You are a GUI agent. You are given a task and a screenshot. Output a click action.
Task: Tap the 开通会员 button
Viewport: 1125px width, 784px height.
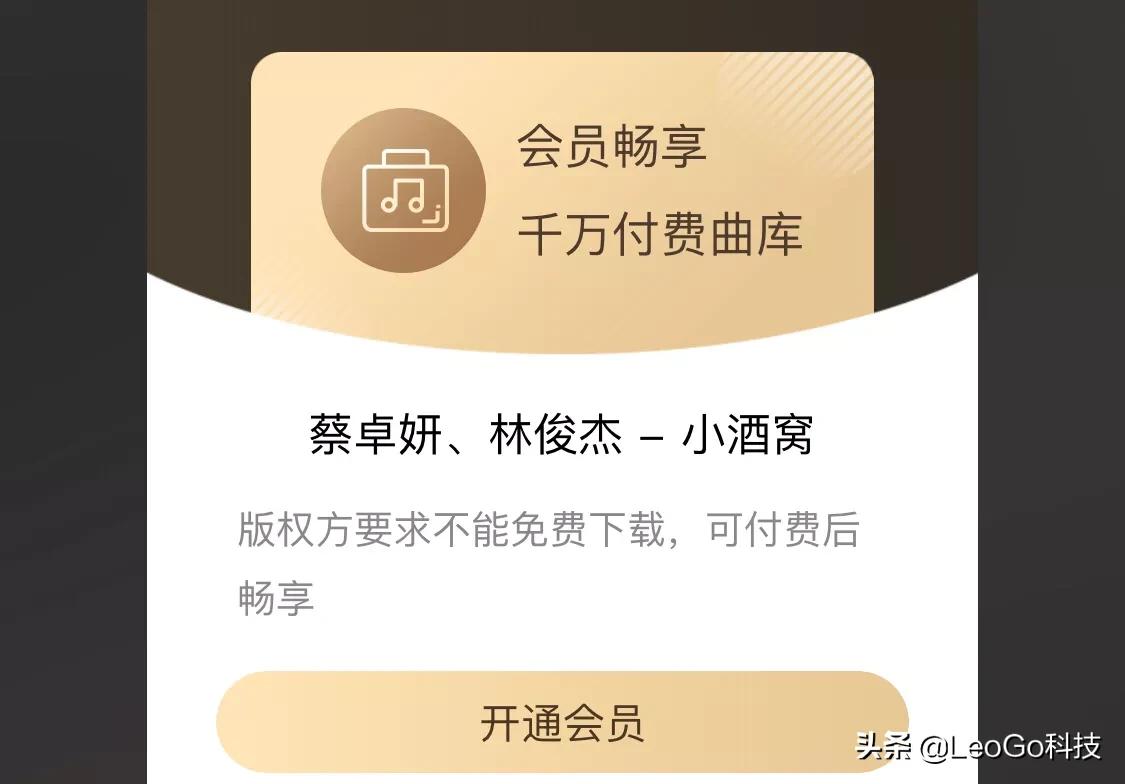coord(562,723)
